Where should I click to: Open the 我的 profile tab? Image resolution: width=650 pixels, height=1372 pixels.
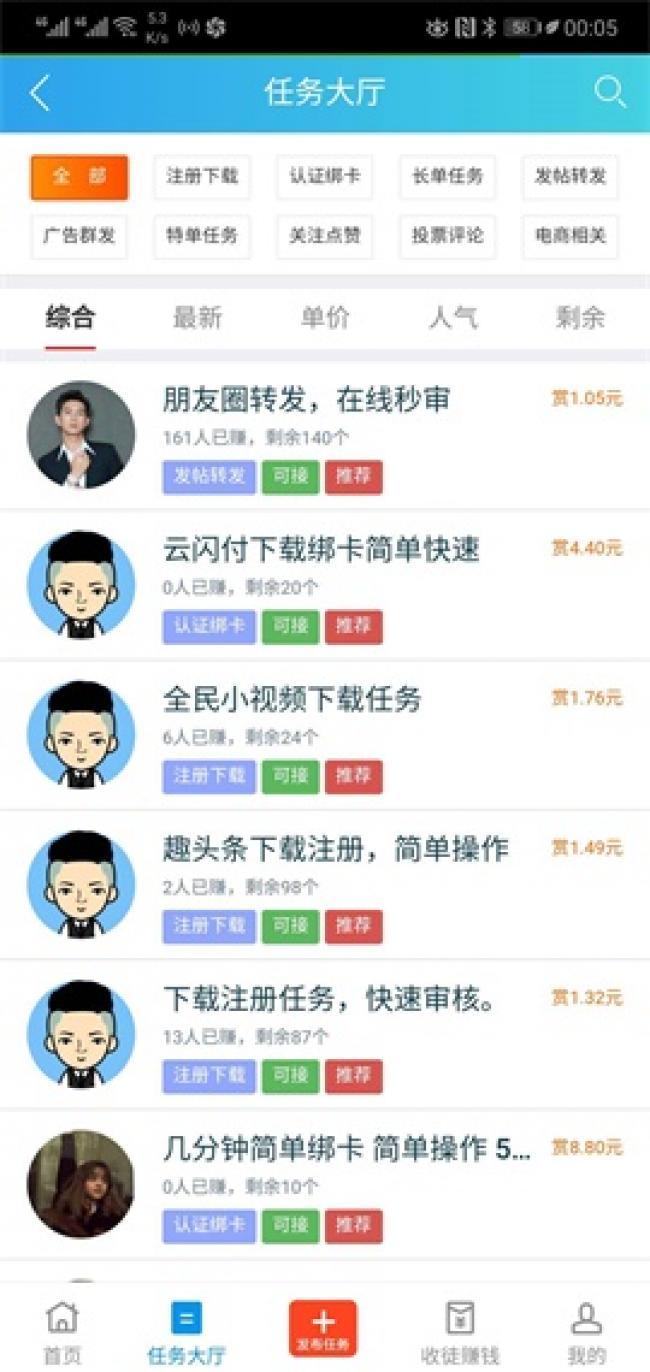[x=586, y=1332]
